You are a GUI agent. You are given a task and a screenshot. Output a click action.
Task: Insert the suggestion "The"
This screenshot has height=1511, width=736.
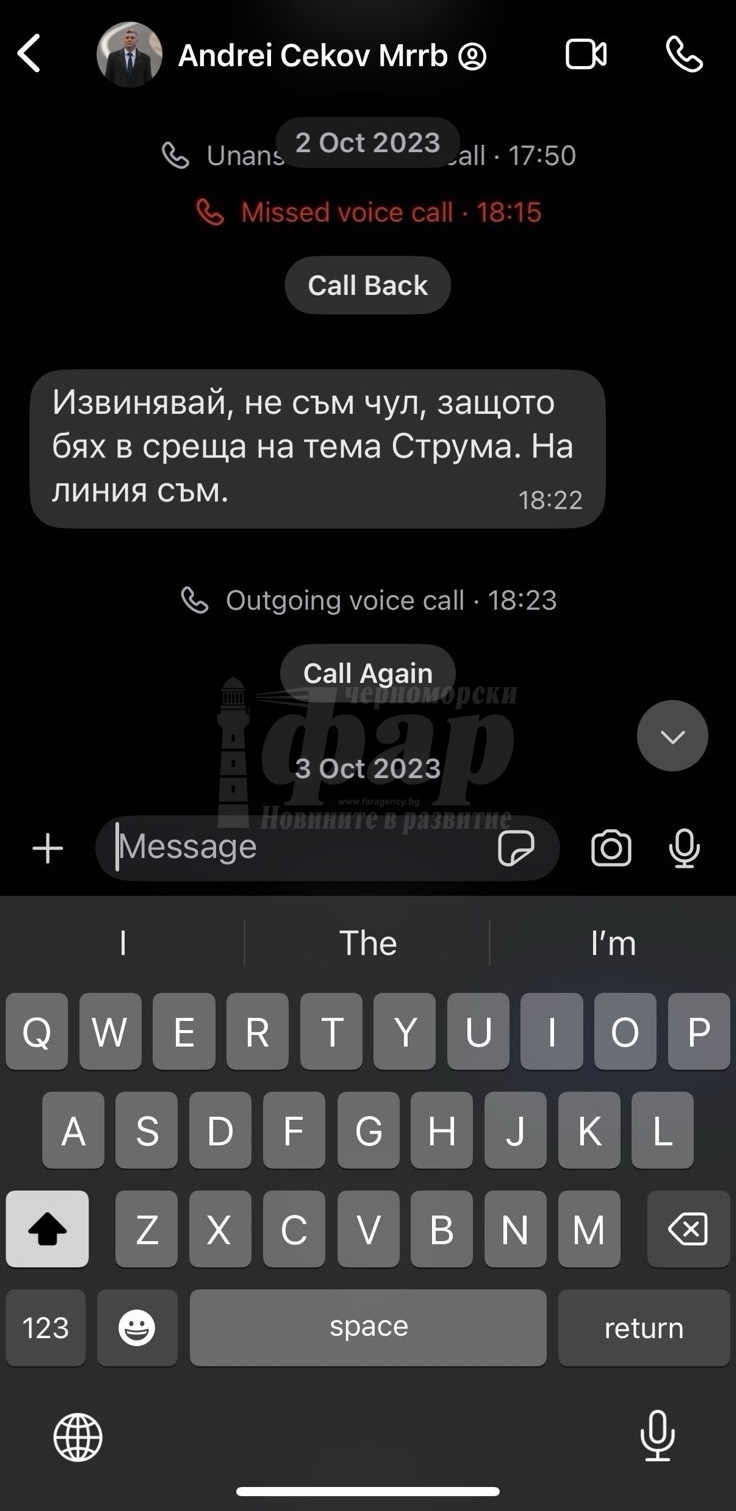(x=368, y=943)
